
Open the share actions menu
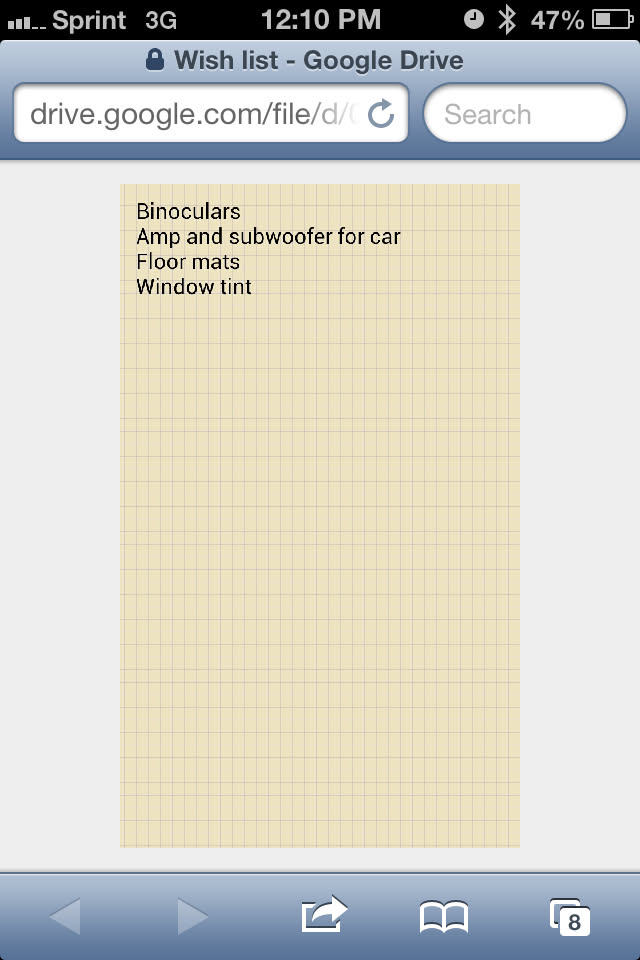[324, 914]
